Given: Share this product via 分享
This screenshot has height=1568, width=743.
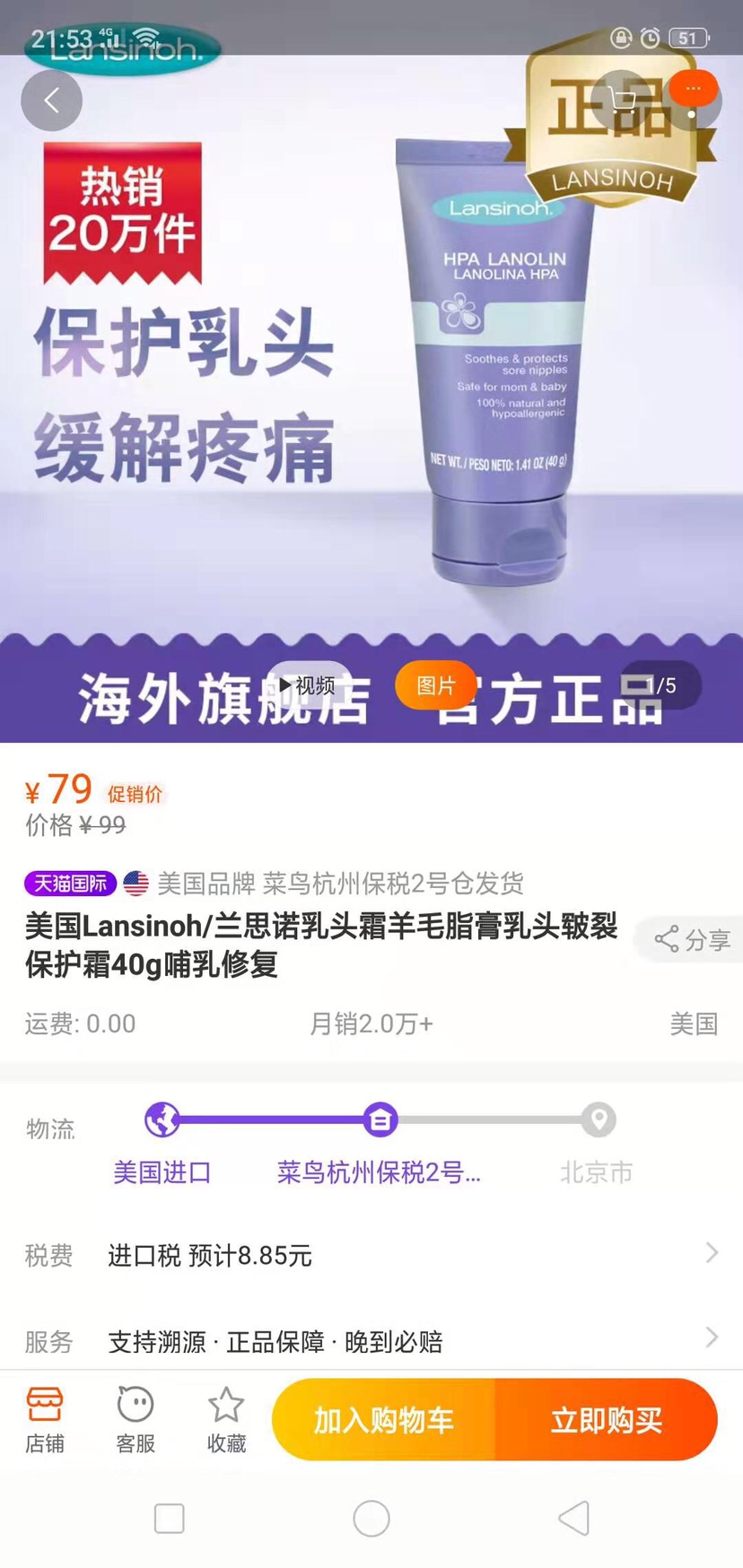Looking at the screenshot, I should (x=691, y=939).
